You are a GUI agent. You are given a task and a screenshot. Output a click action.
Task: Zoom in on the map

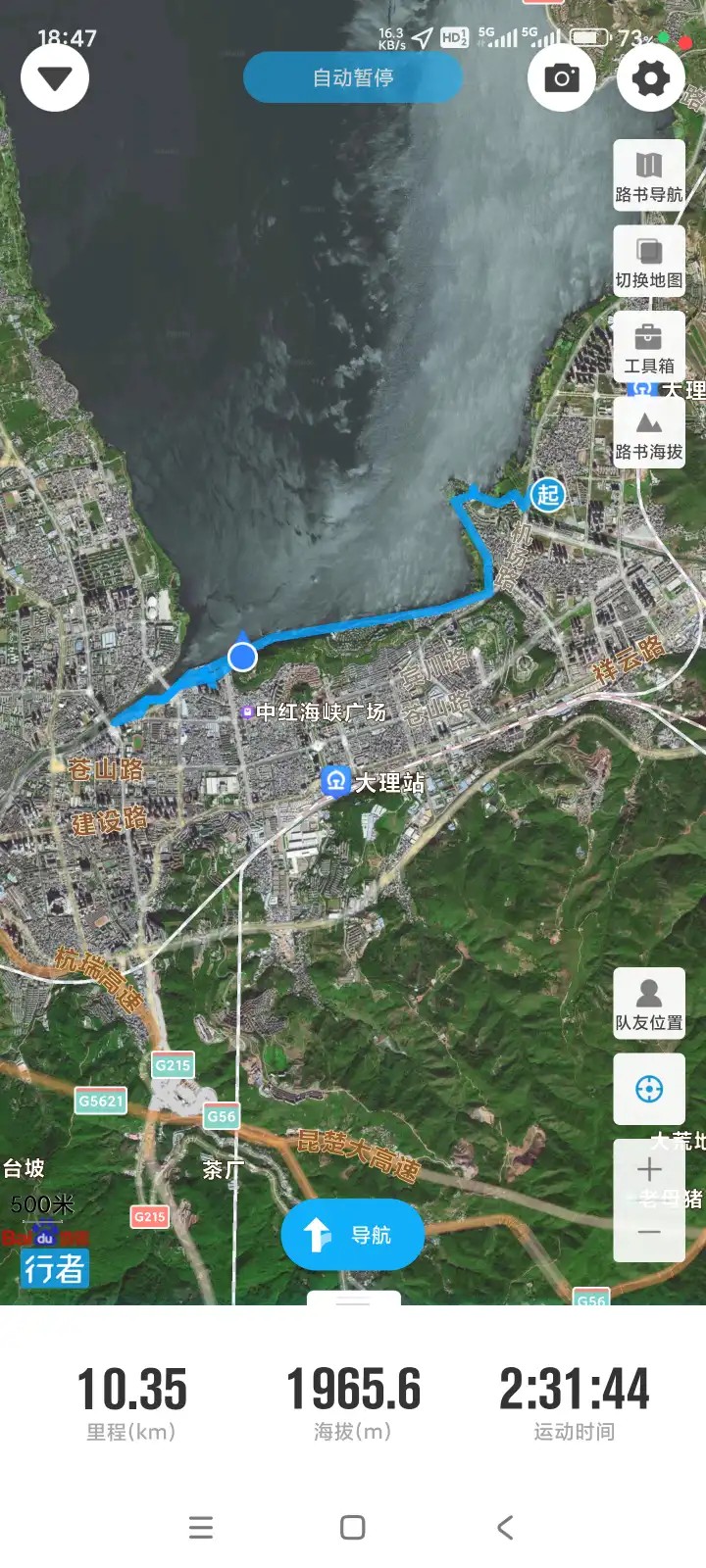[649, 1169]
